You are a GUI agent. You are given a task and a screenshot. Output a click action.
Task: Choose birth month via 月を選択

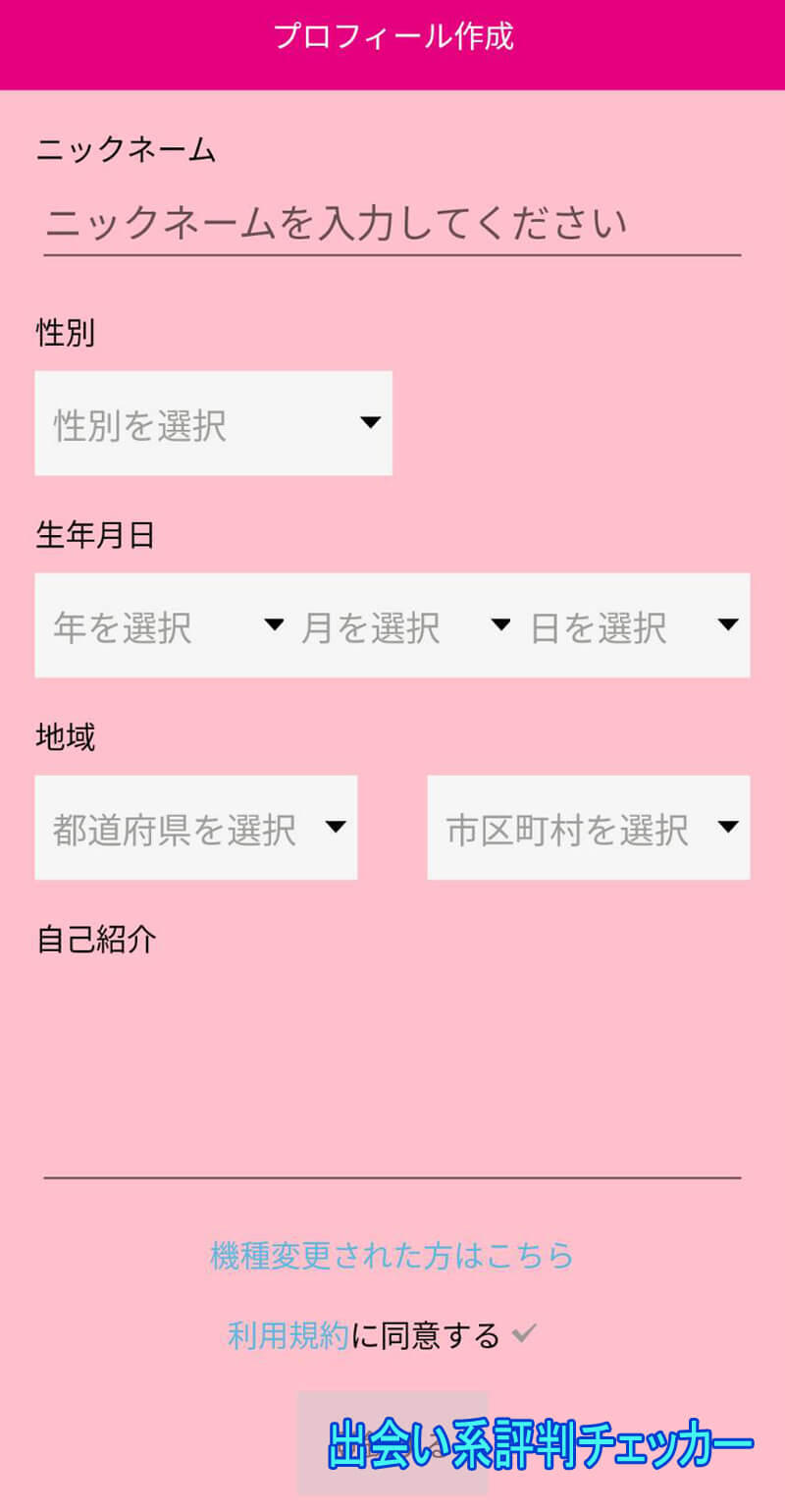tap(404, 625)
